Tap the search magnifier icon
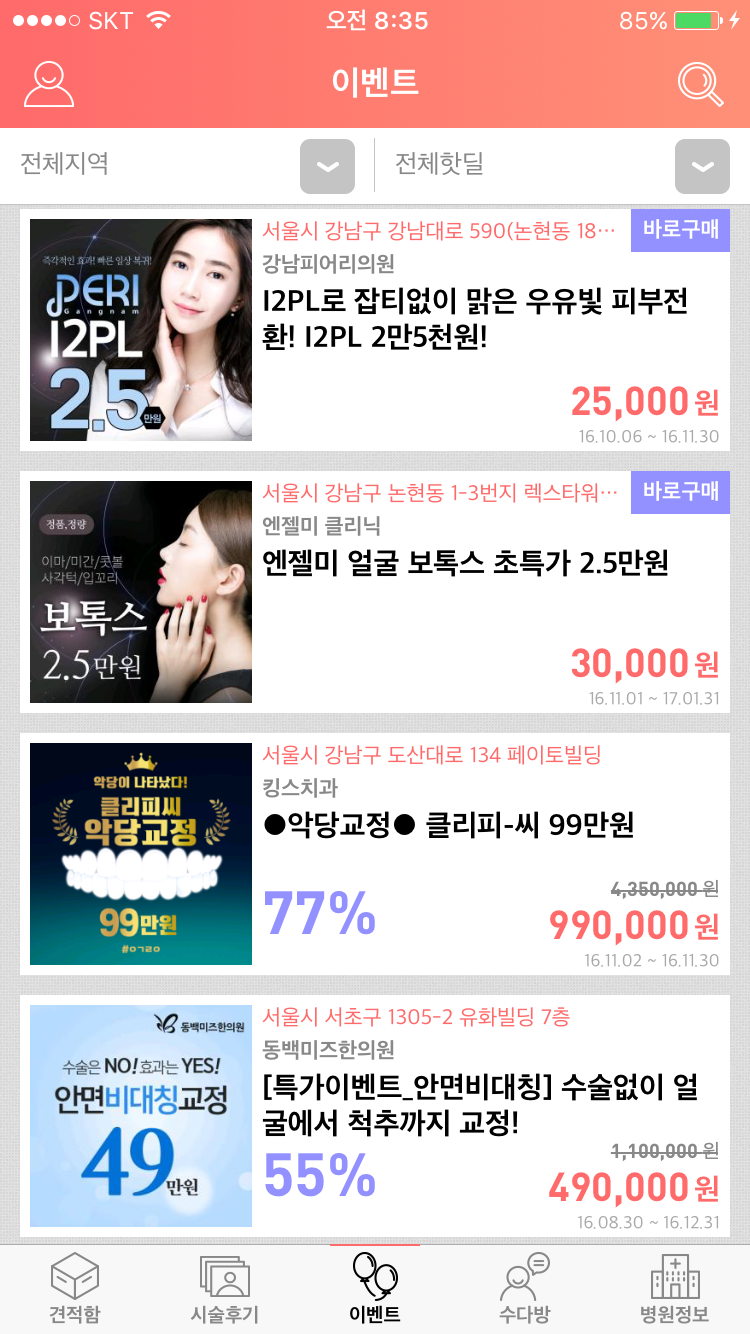This screenshot has height=1334, width=750. [x=700, y=84]
